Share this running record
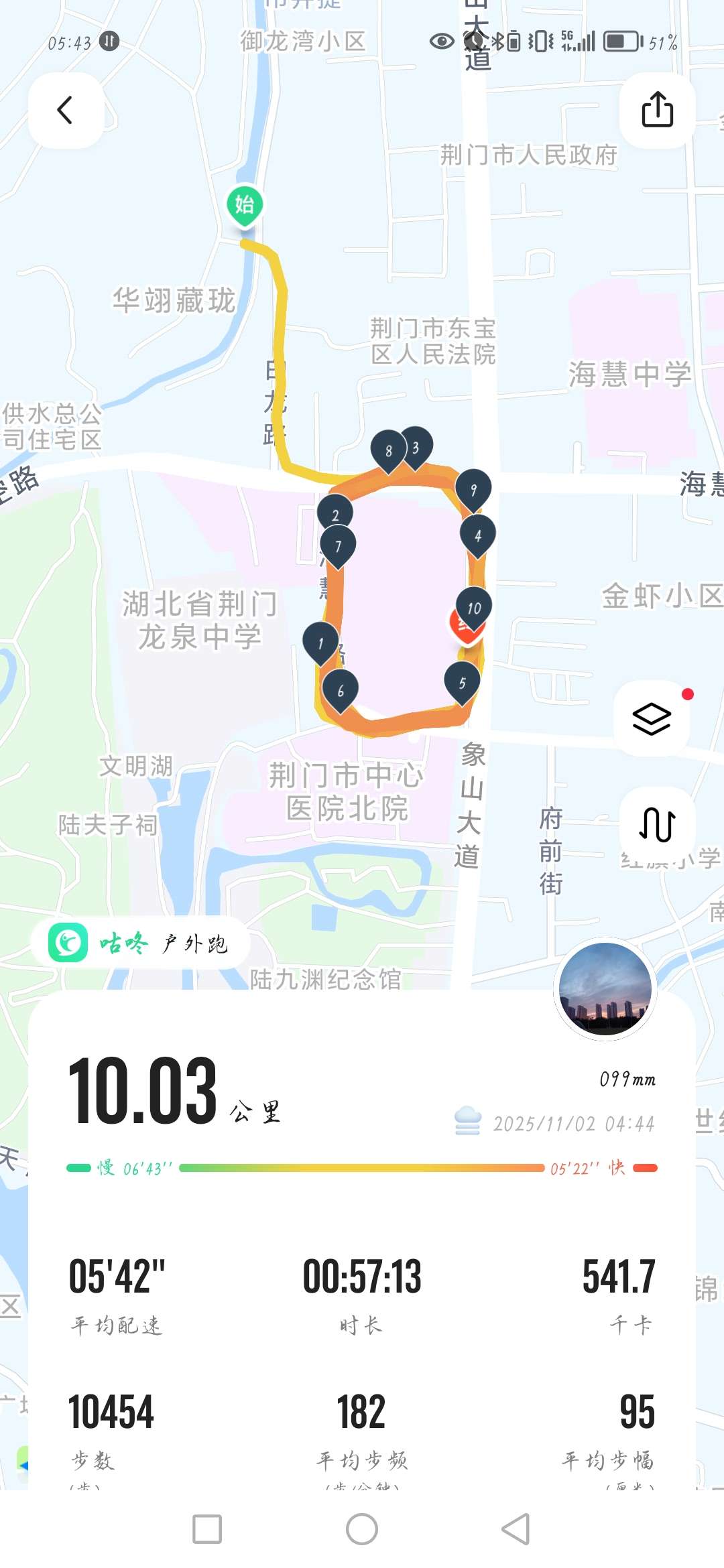 point(657,110)
